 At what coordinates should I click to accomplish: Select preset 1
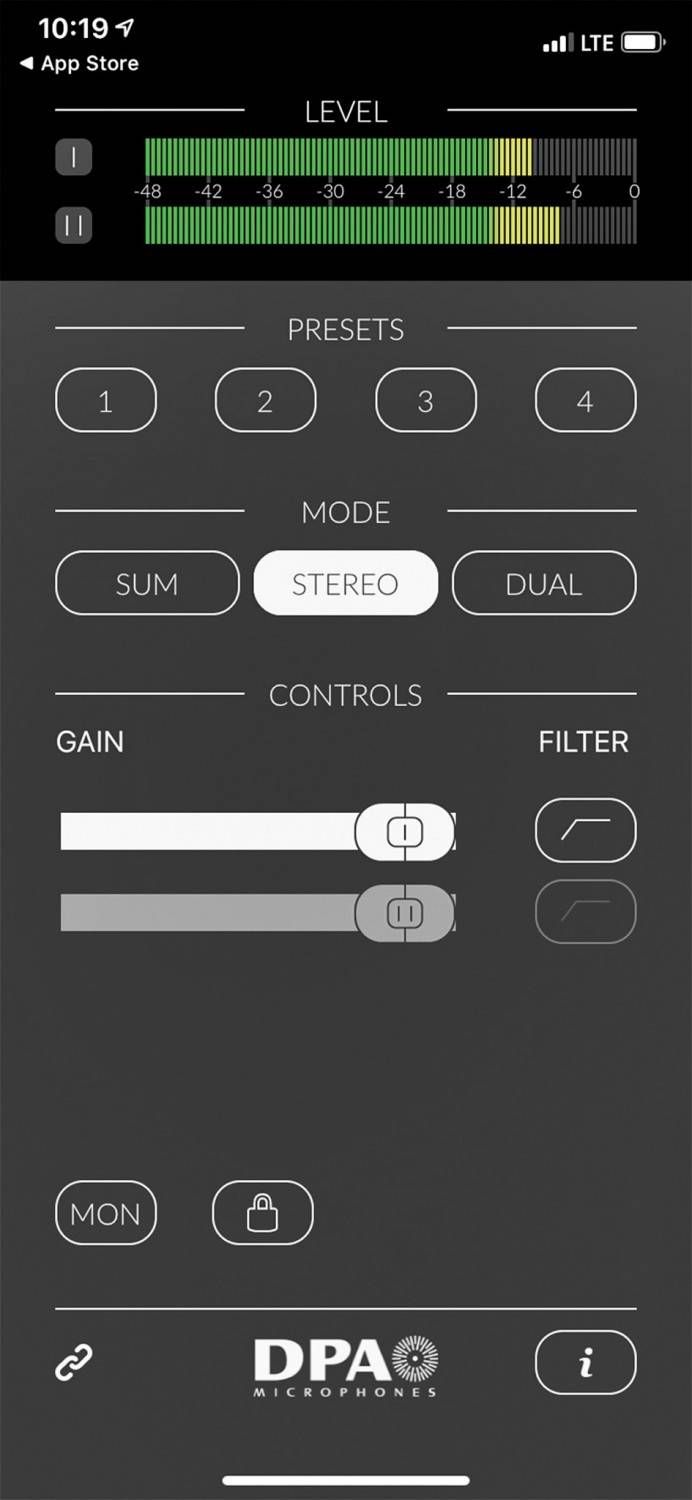click(x=105, y=401)
